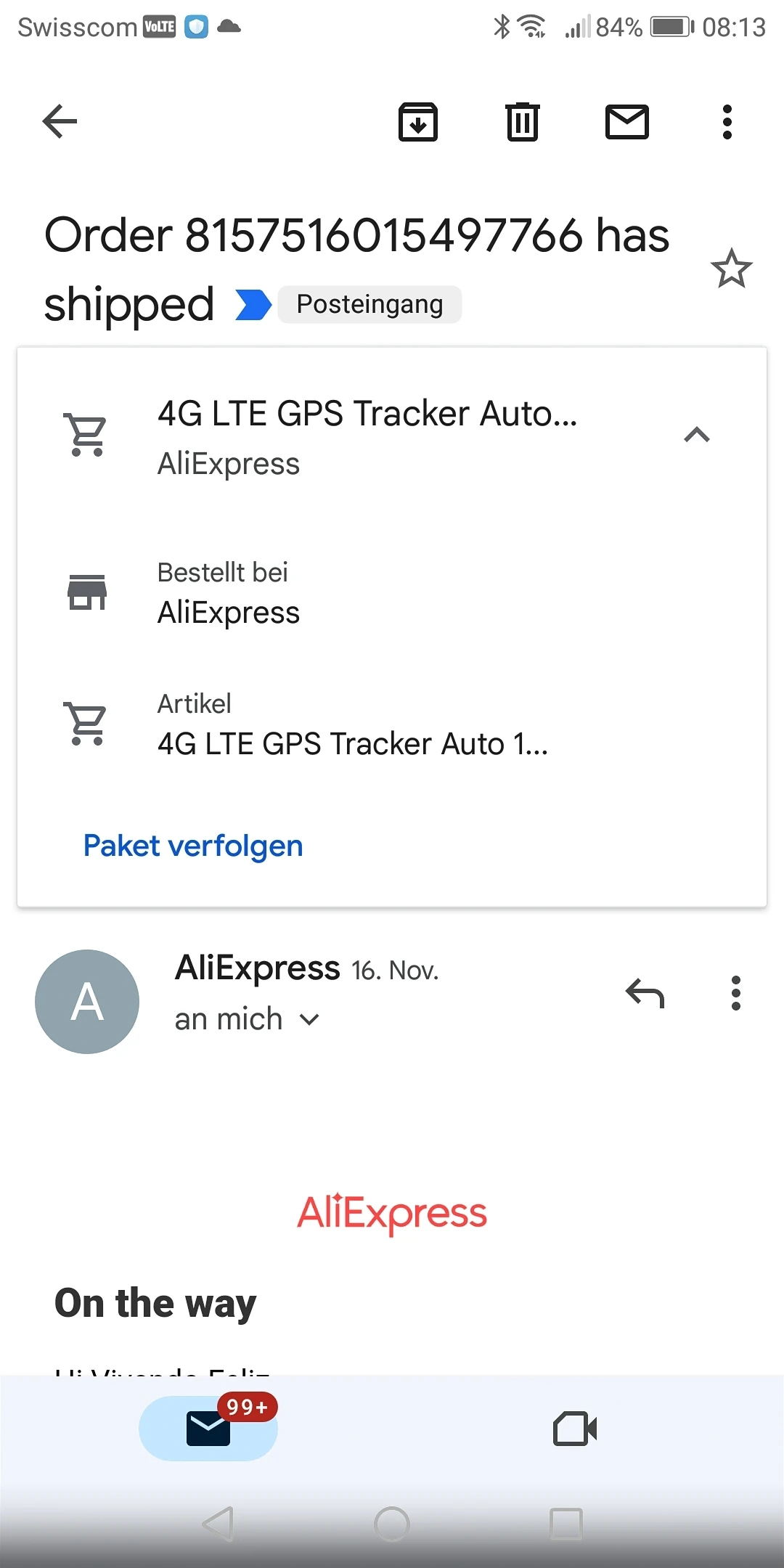The height and width of the screenshot is (1568, 784).
Task: Tap the Posteingang label chip
Action: tap(369, 304)
